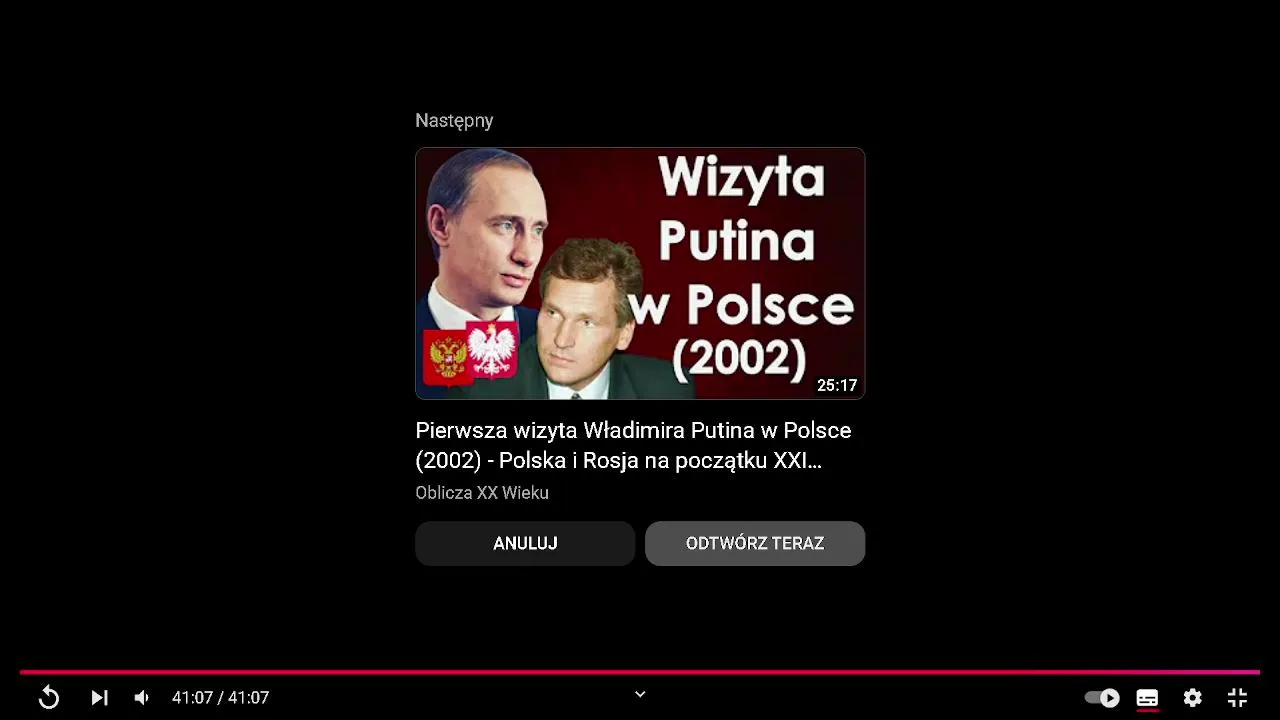
Task: Exit fullscreen mode
Action: tap(1237, 698)
